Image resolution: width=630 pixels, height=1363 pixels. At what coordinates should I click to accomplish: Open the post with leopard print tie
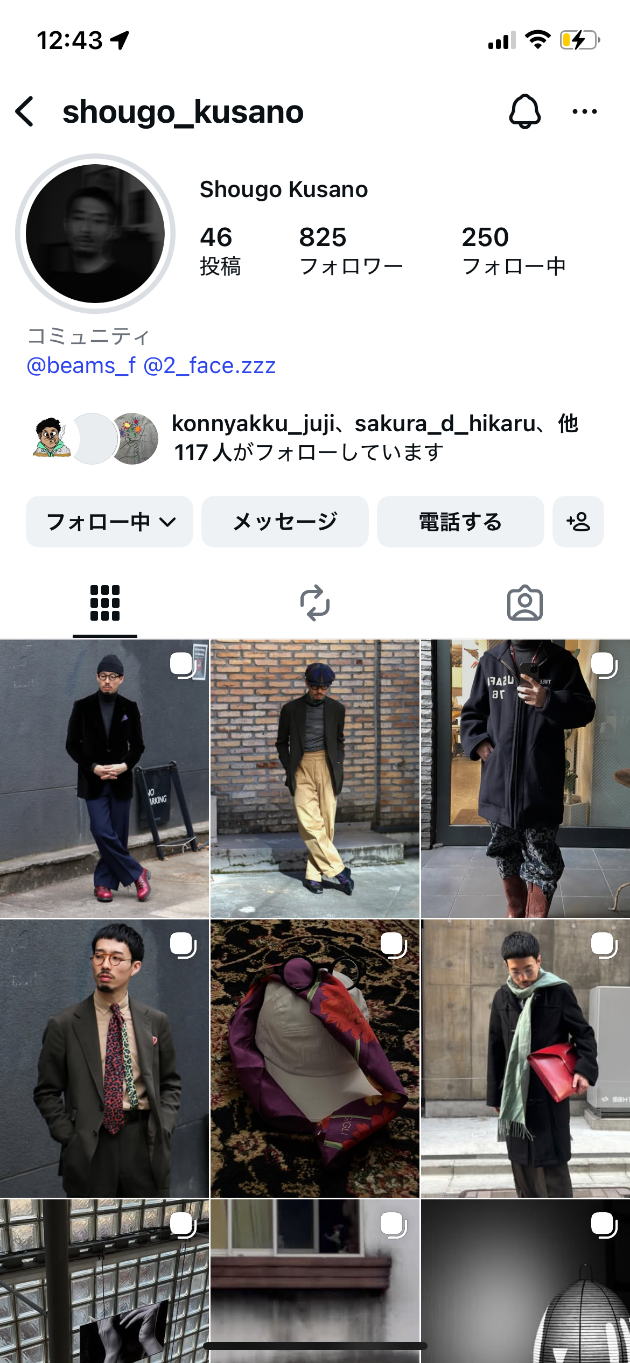coord(104,1058)
